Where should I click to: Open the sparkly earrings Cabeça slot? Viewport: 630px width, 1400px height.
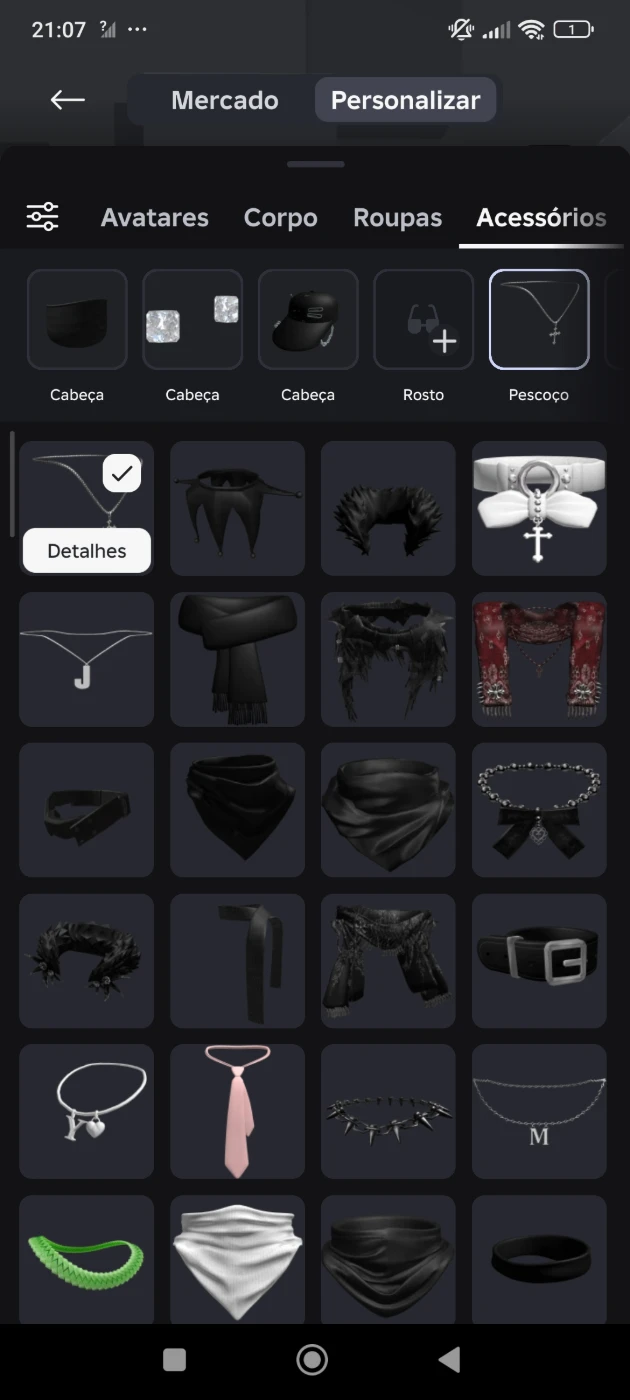[x=192, y=320]
